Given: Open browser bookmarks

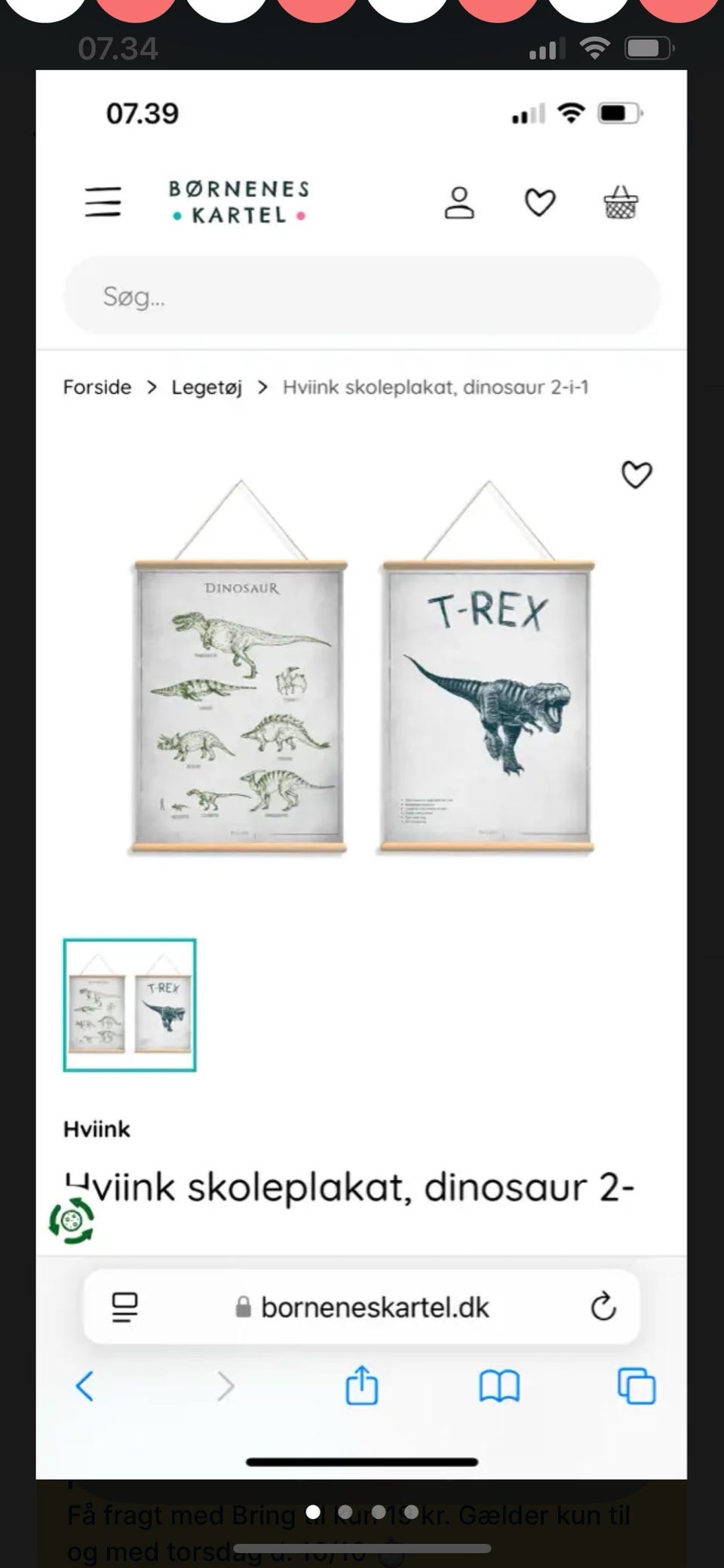Looking at the screenshot, I should 499,1386.
